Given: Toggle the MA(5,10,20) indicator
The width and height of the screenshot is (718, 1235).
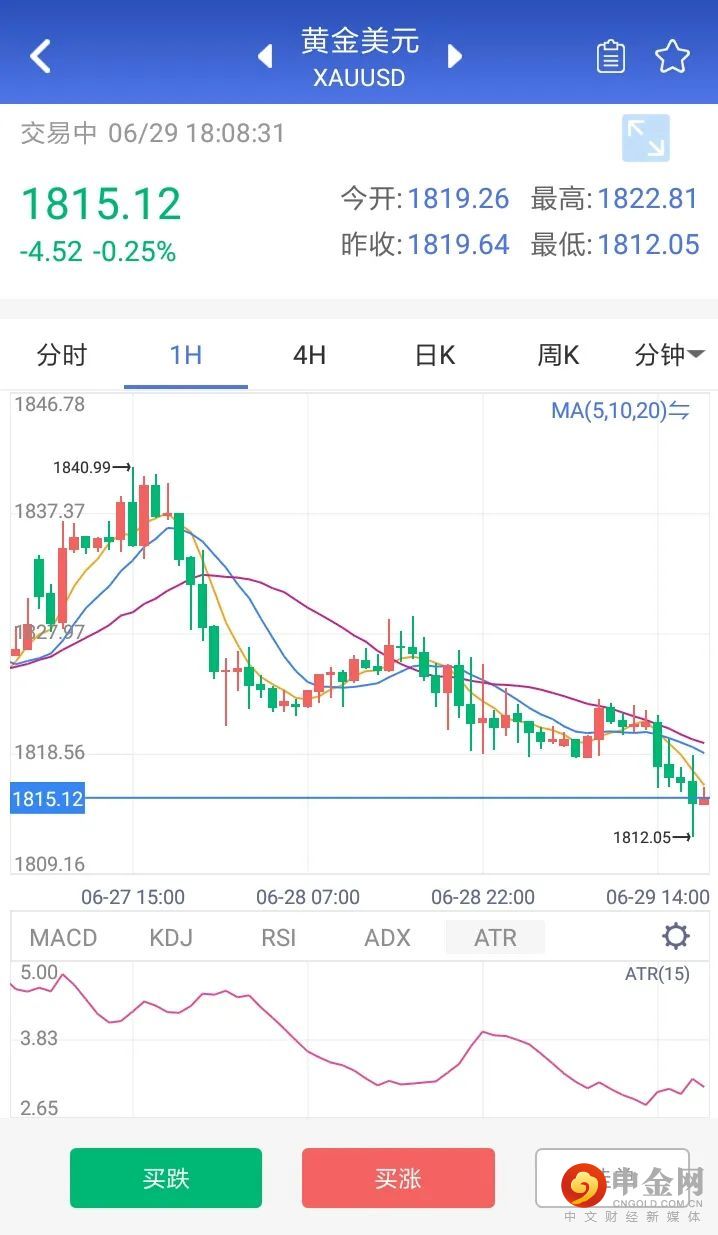Looking at the screenshot, I should point(620,410).
